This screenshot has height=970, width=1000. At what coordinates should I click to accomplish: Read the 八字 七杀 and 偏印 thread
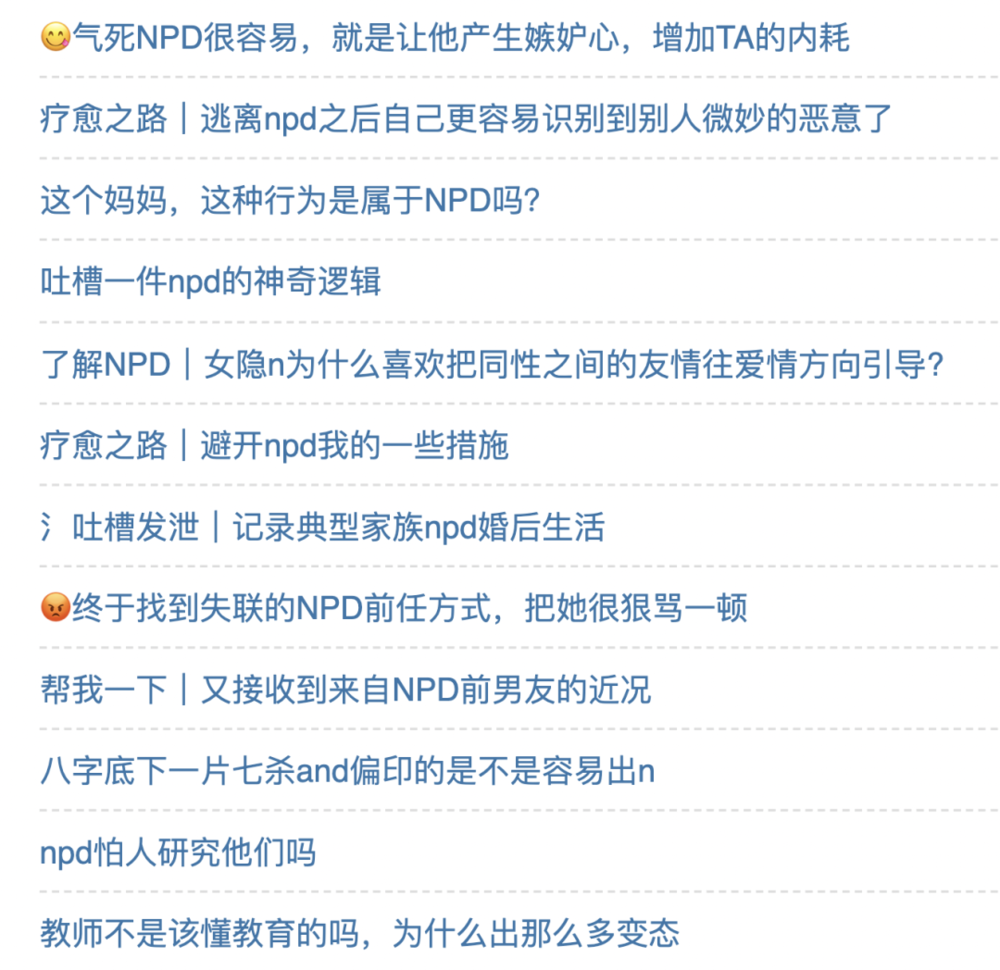[x=347, y=771]
